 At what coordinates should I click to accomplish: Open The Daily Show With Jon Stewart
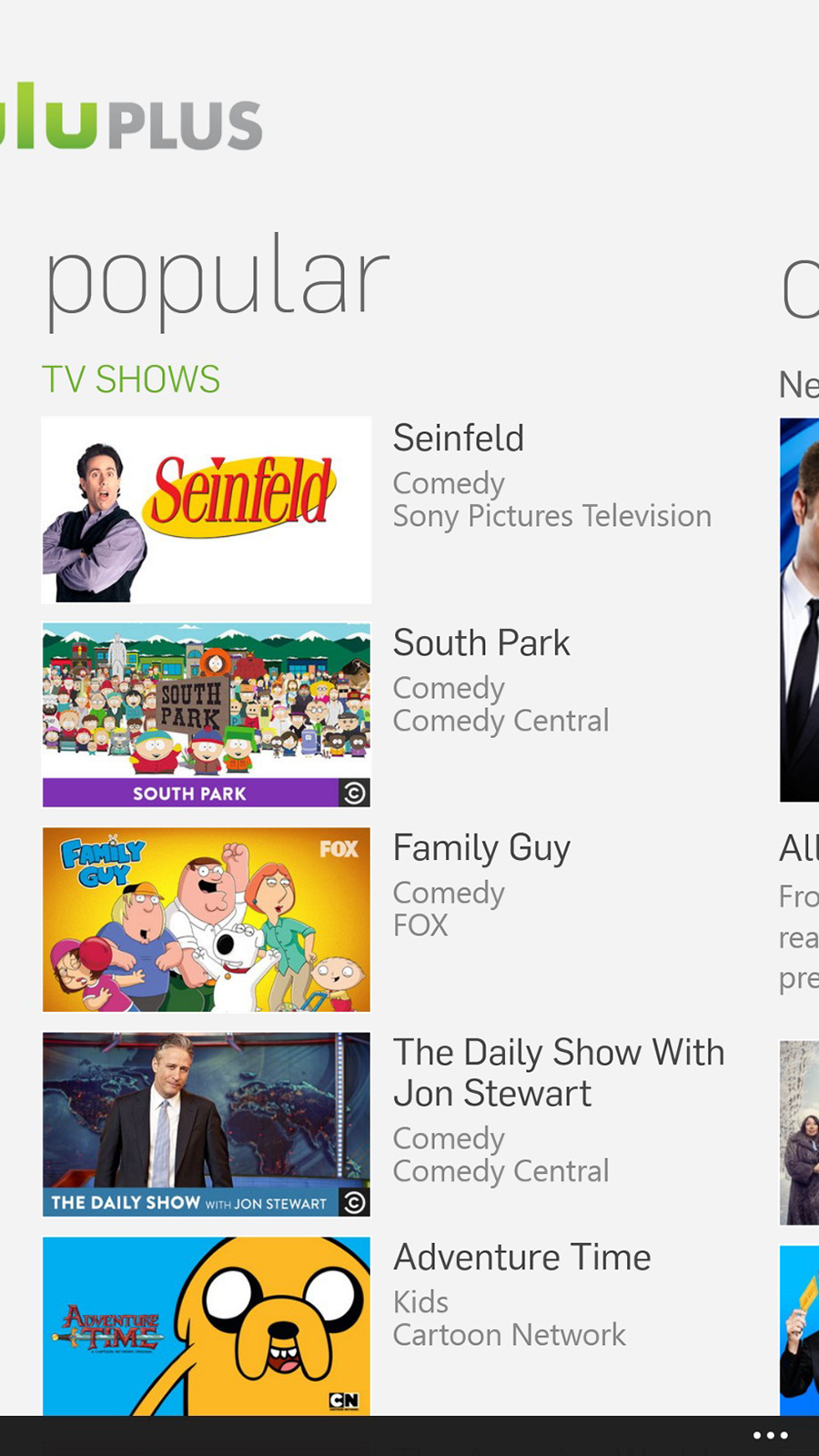[559, 1072]
